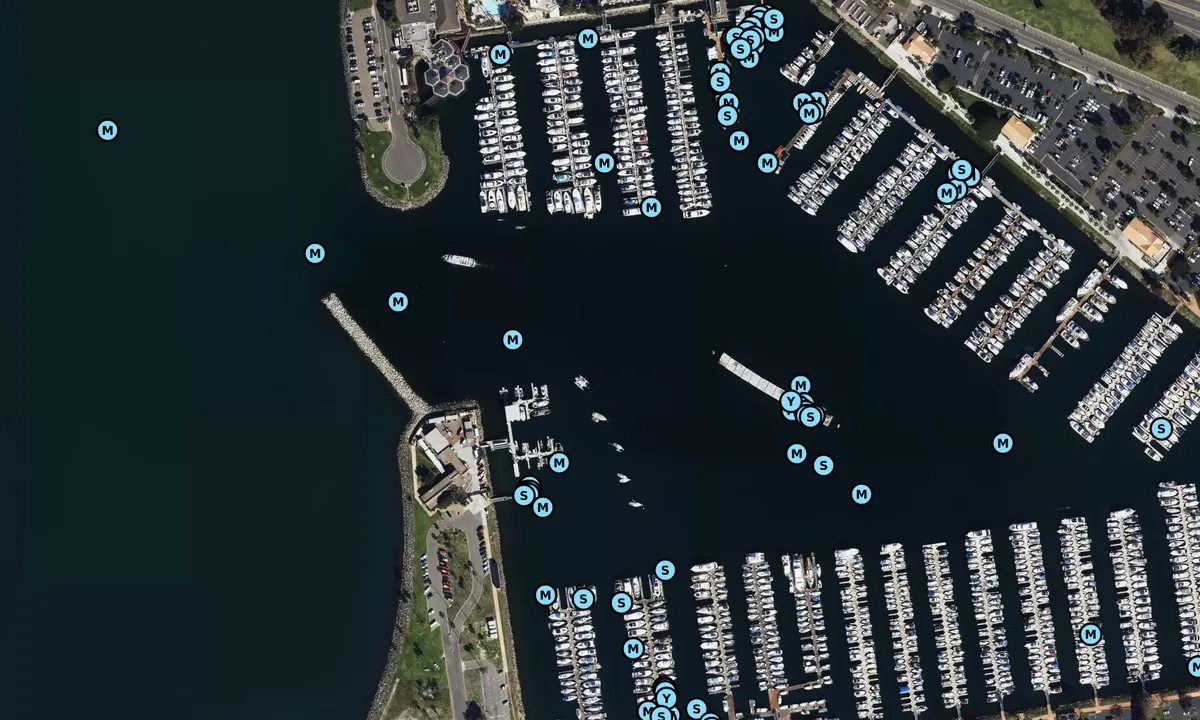Tap the S marker among the far-east boat slips
Viewport: 1200px width, 720px height.
(x=1161, y=428)
